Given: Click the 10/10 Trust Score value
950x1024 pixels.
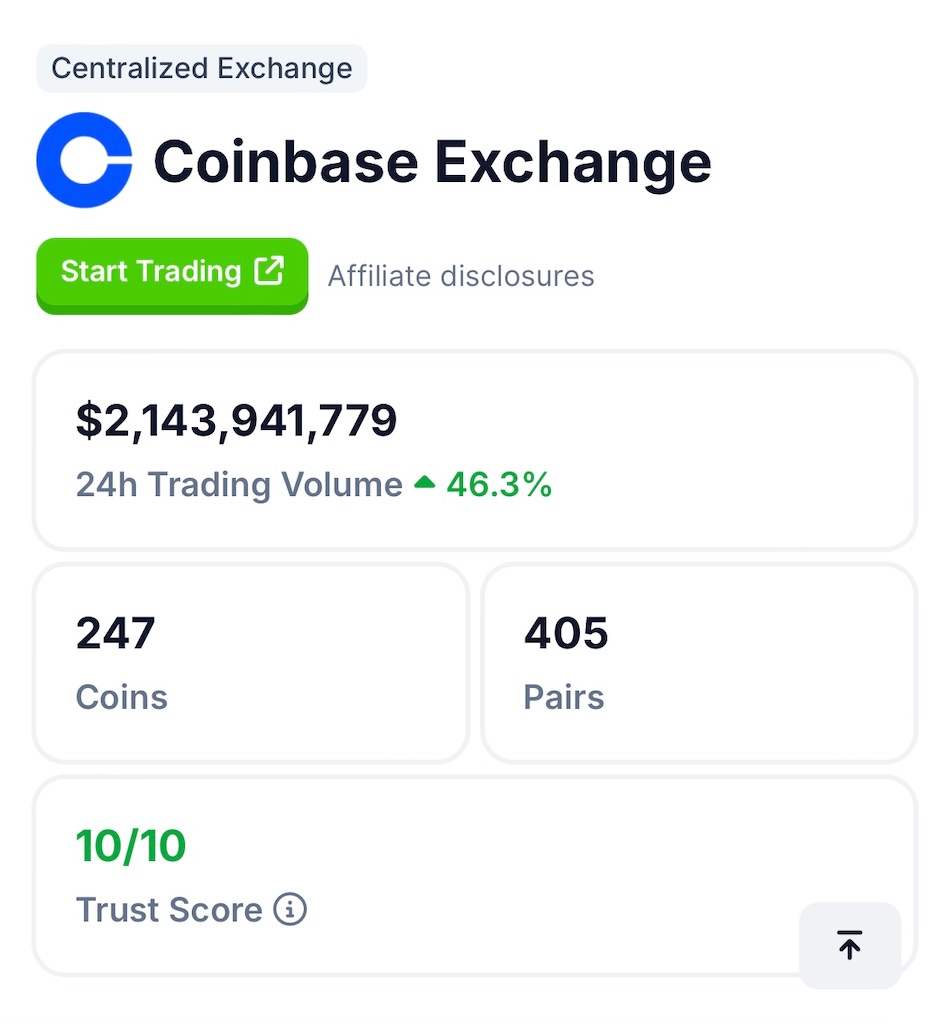Looking at the screenshot, I should coord(131,845).
